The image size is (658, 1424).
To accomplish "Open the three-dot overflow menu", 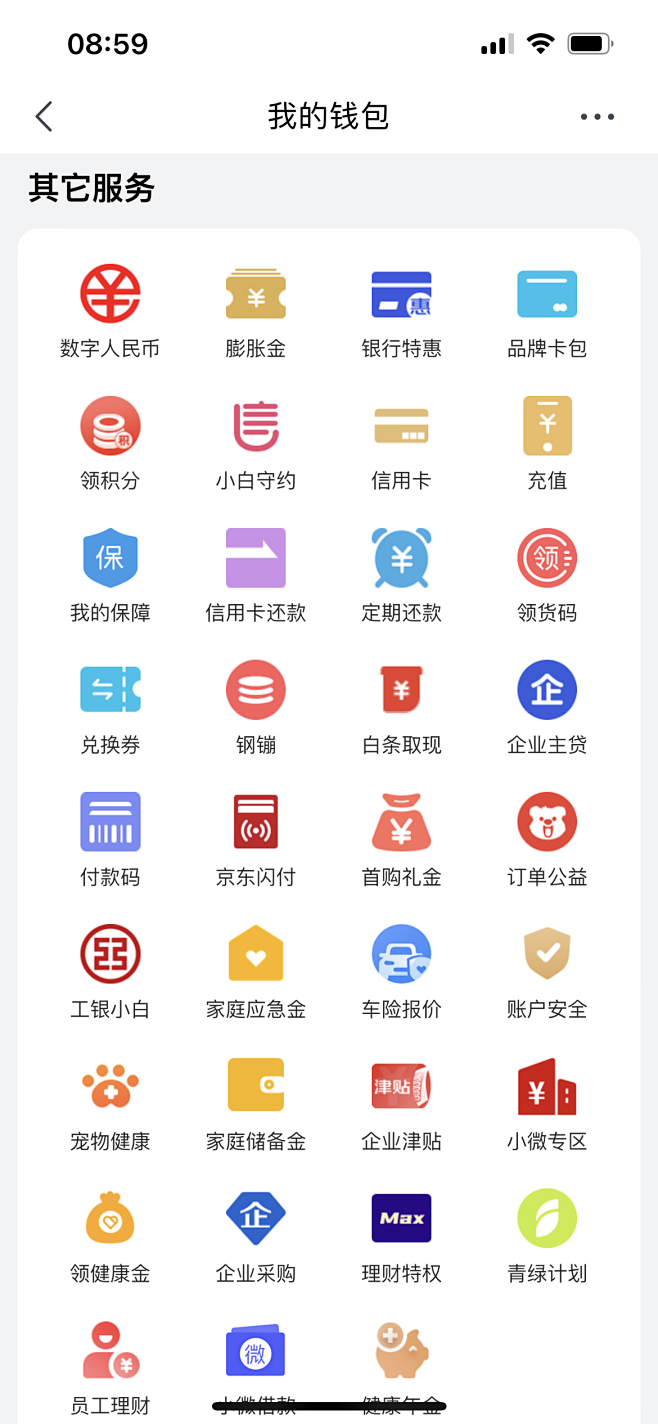I will pos(597,117).
